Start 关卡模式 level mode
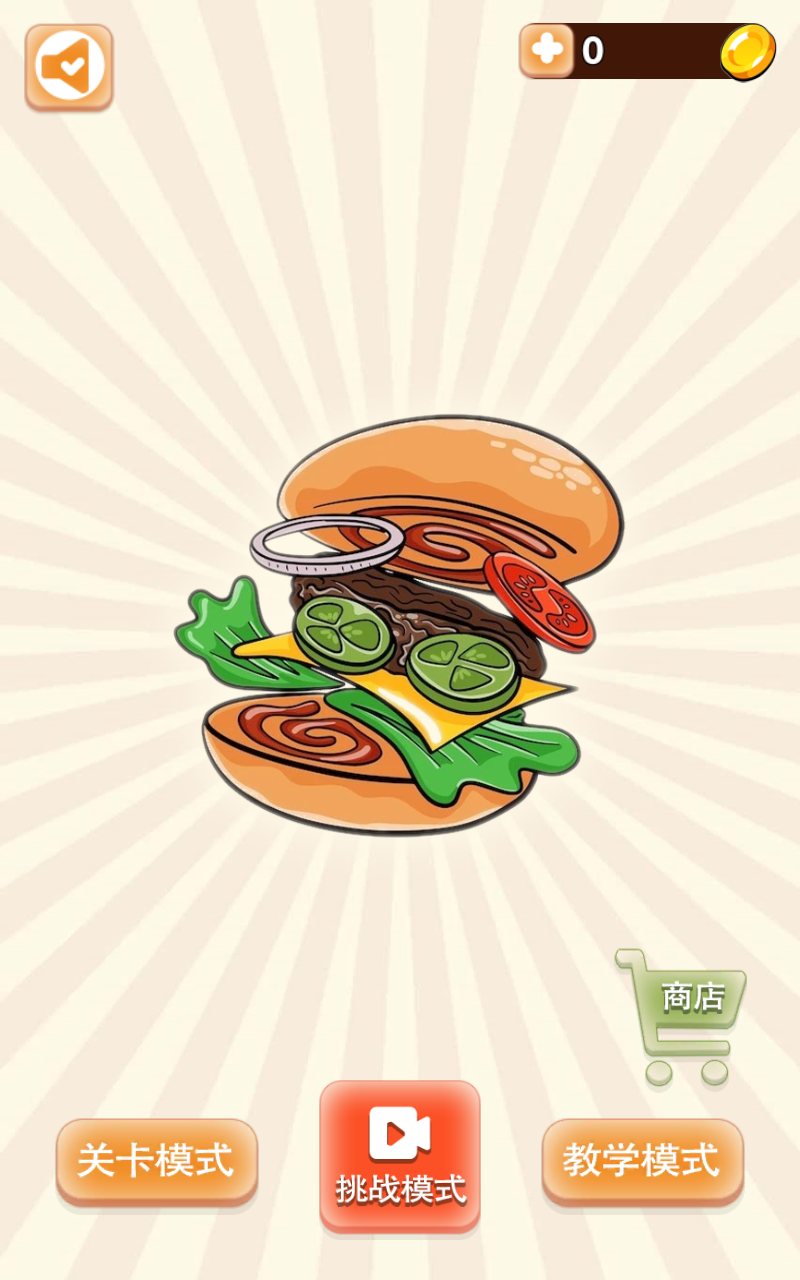Viewport: 800px width, 1280px height. click(157, 1160)
